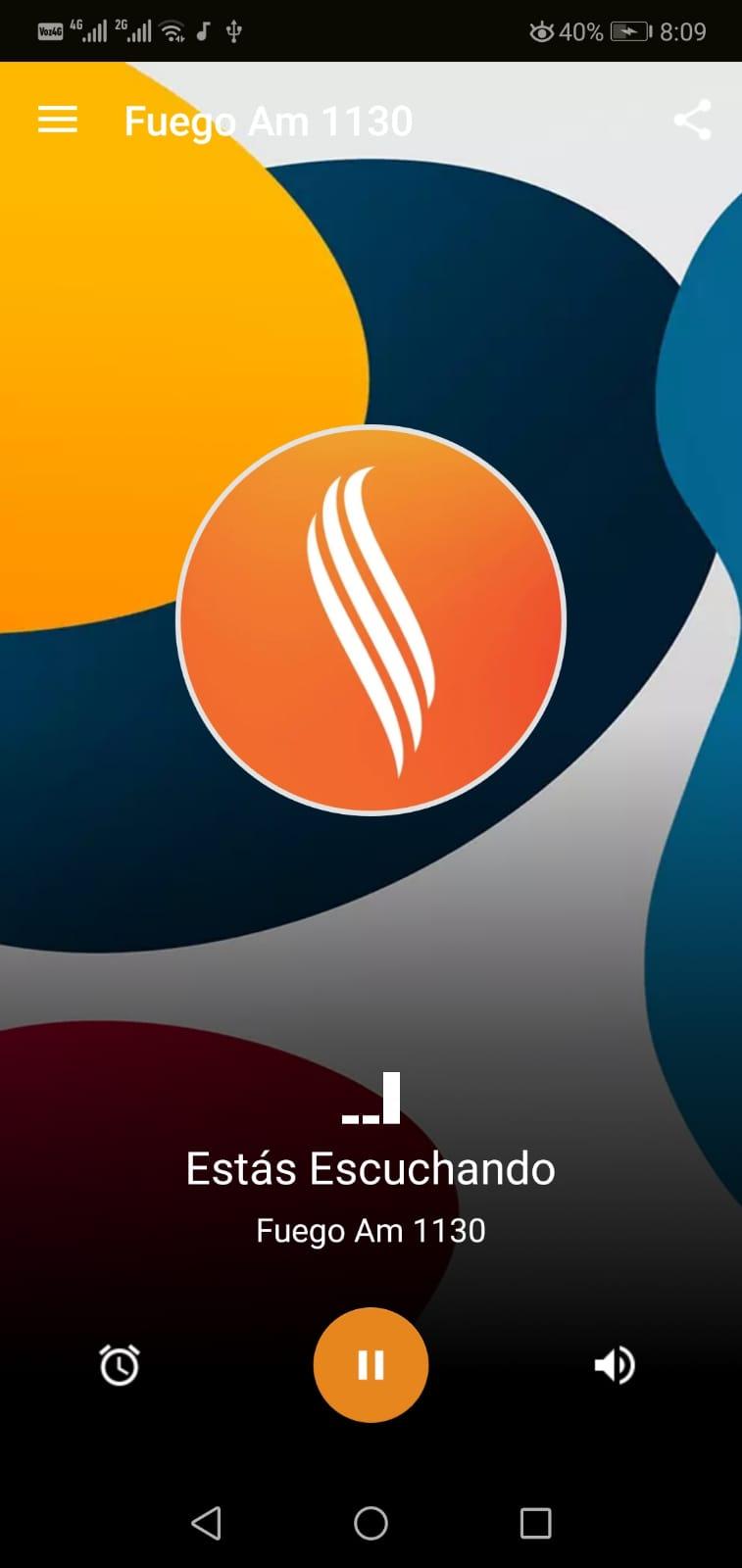The image size is (742, 1568).
Task: Open the volume control
Action: [x=615, y=1364]
